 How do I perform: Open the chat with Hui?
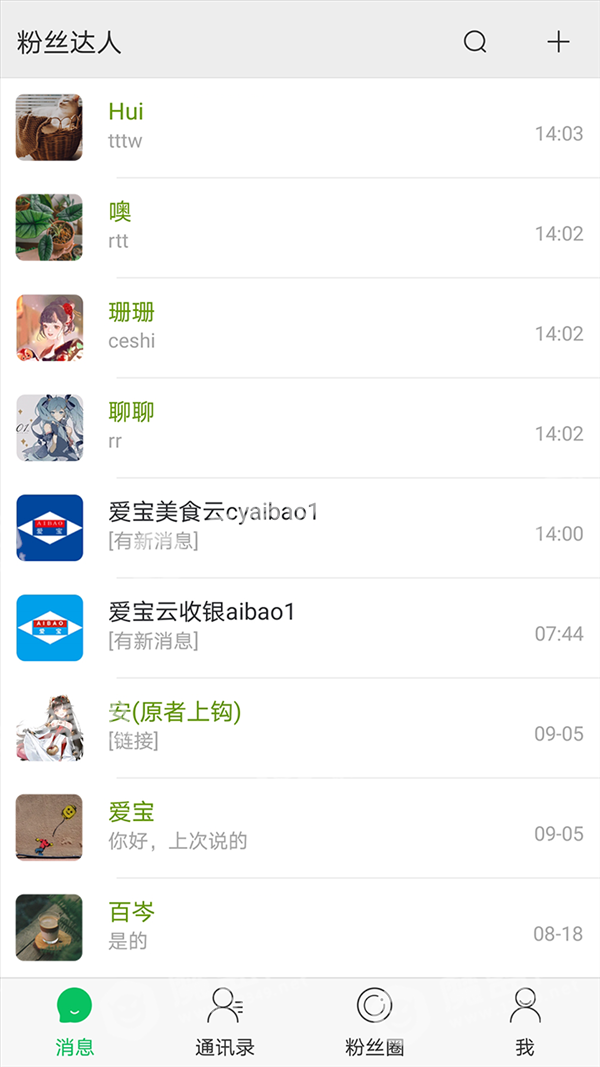(x=300, y=128)
